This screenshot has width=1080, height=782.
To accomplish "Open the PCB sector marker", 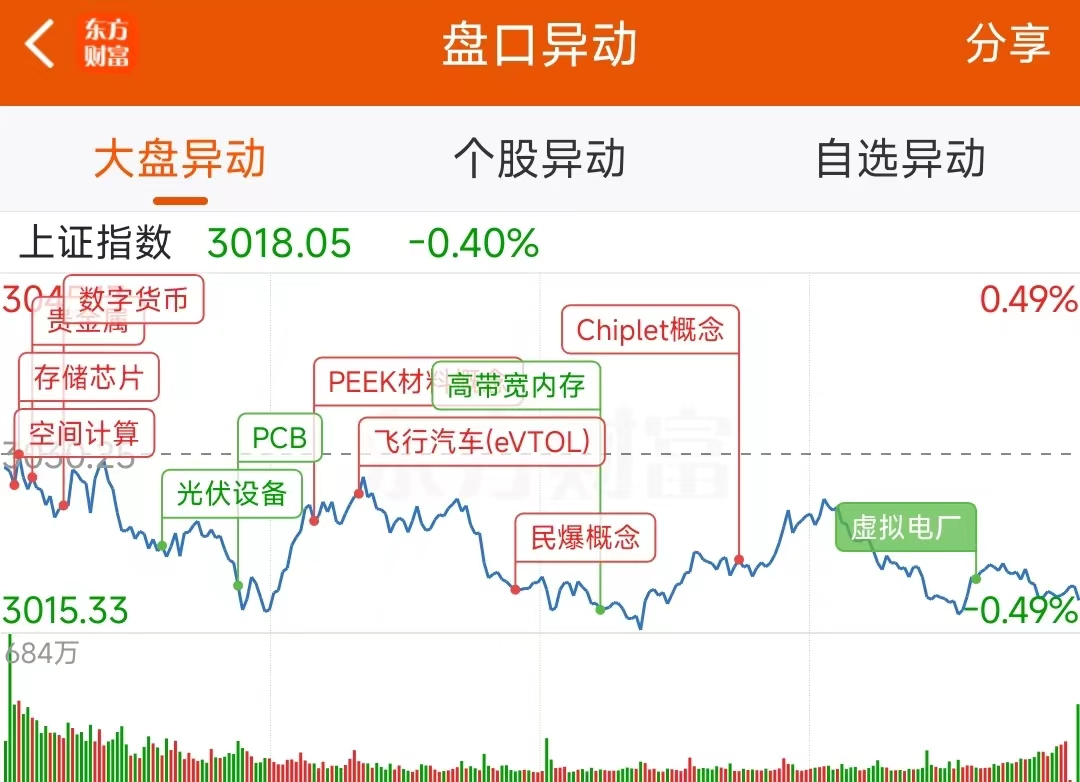I will (x=280, y=438).
